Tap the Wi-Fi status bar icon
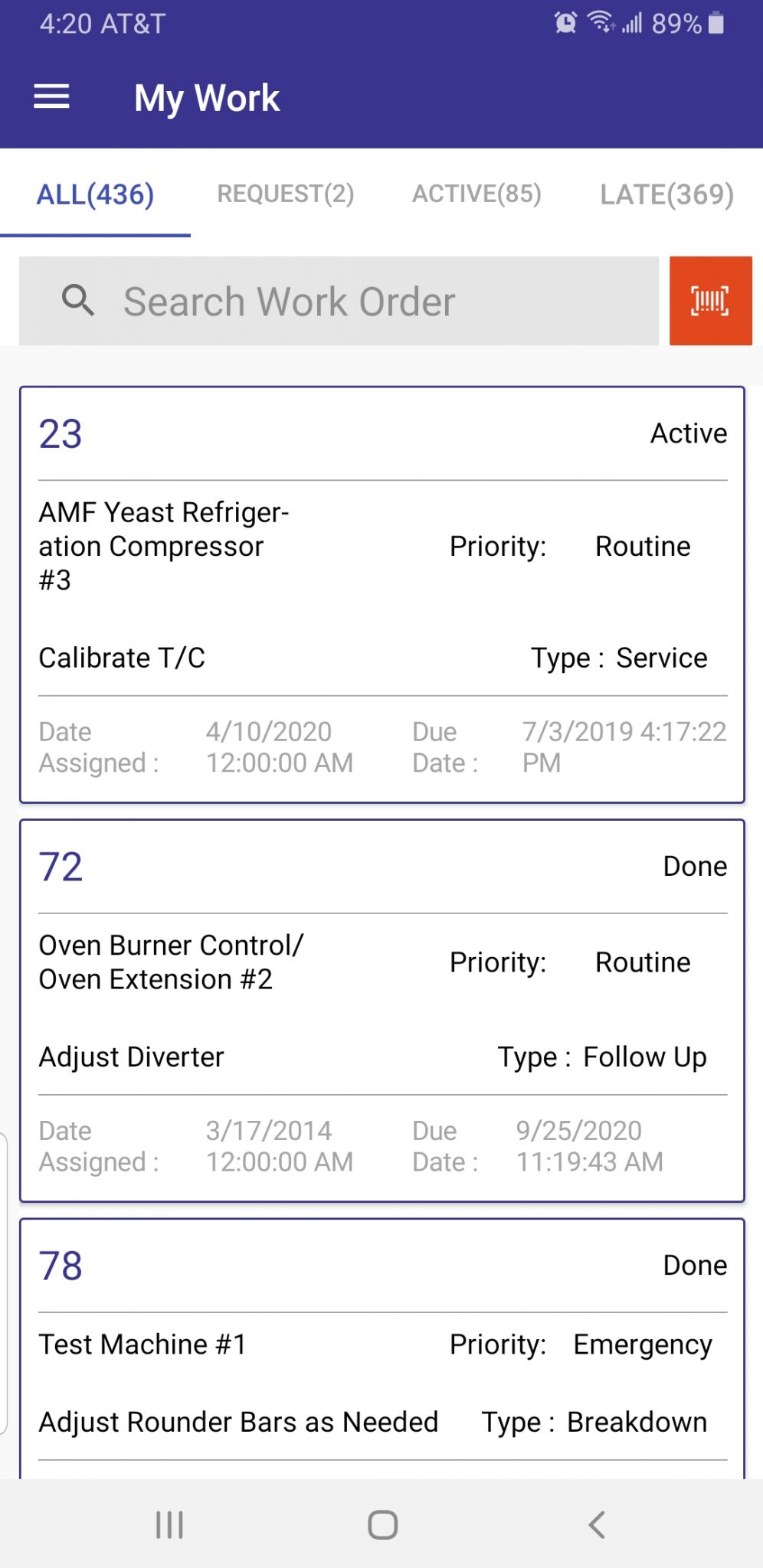The image size is (763, 1568). tap(601, 24)
